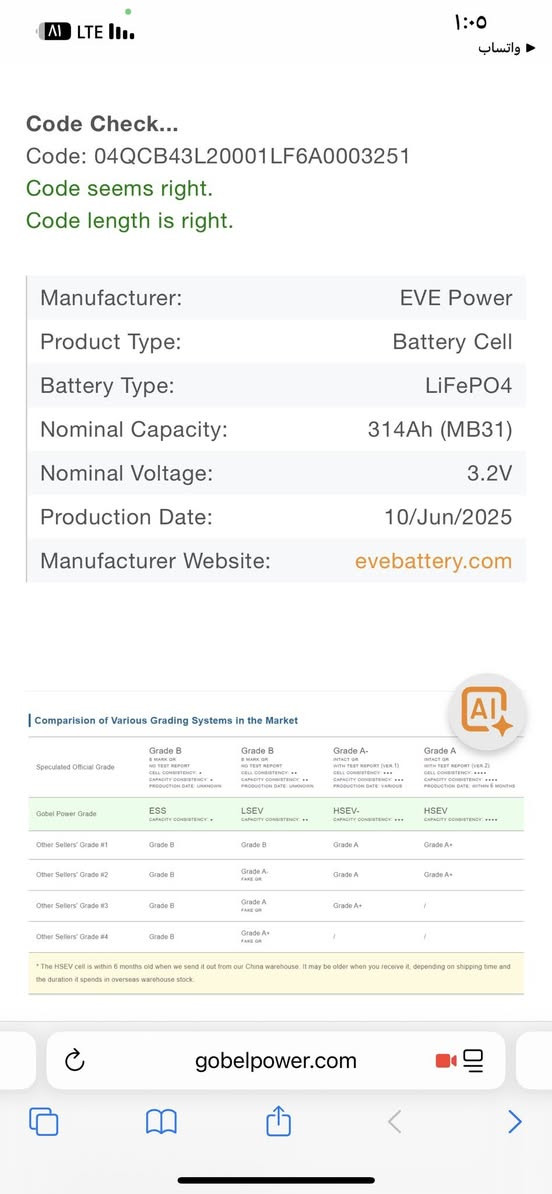Viewport: 552px width, 1194px height.
Task: Reload the page with the refresh icon
Action: click(x=75, y=1060)
